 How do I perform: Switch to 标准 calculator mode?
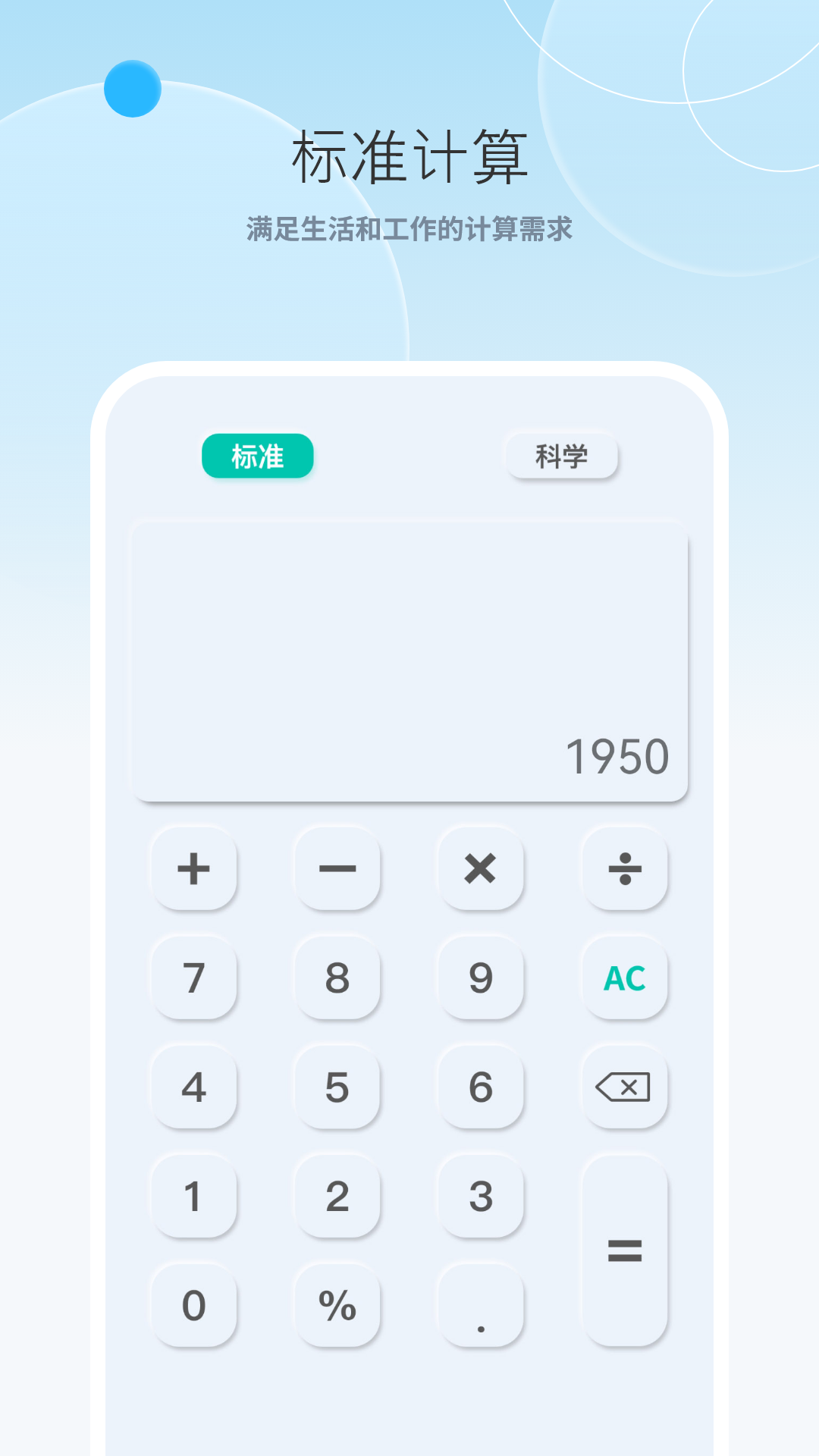(257, 456)
